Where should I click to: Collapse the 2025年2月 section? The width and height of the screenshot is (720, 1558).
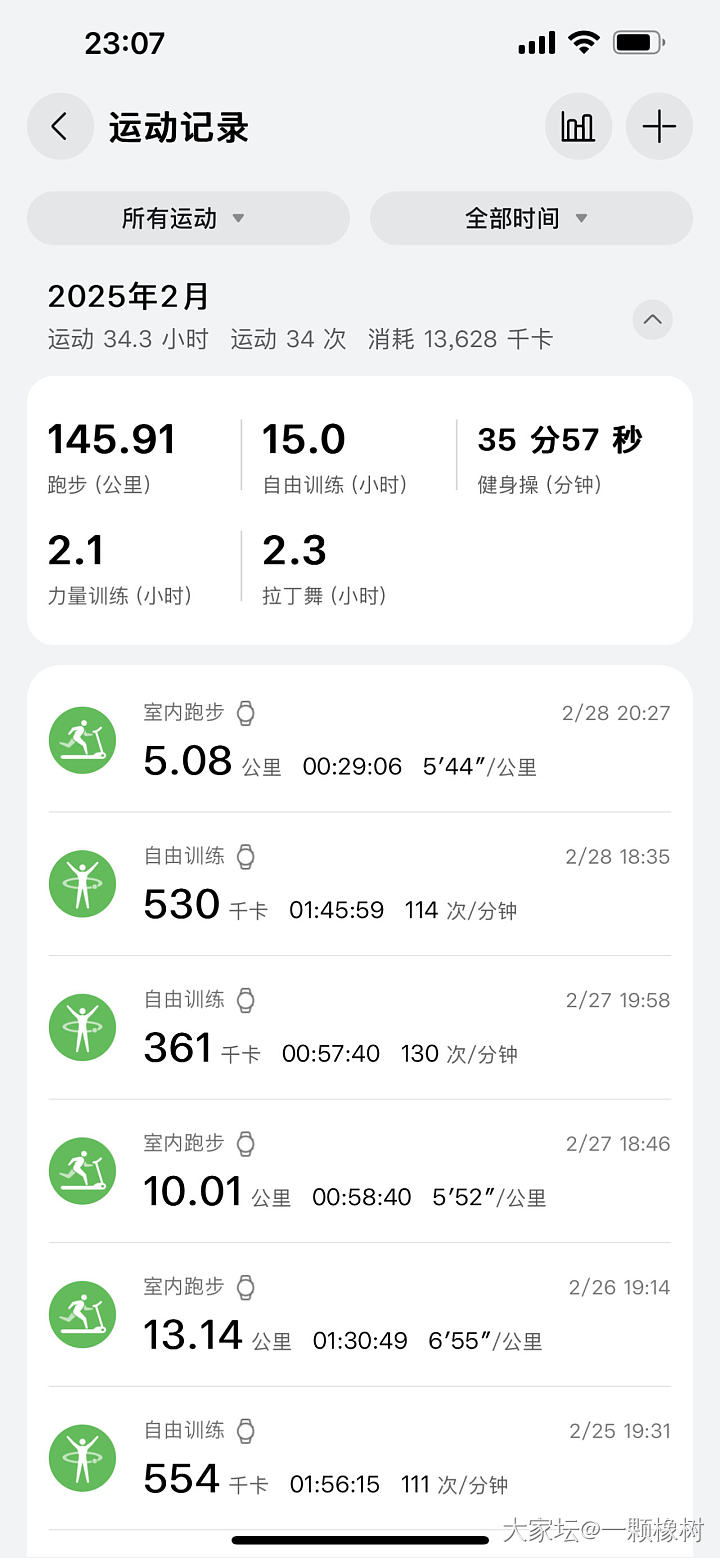652,320
